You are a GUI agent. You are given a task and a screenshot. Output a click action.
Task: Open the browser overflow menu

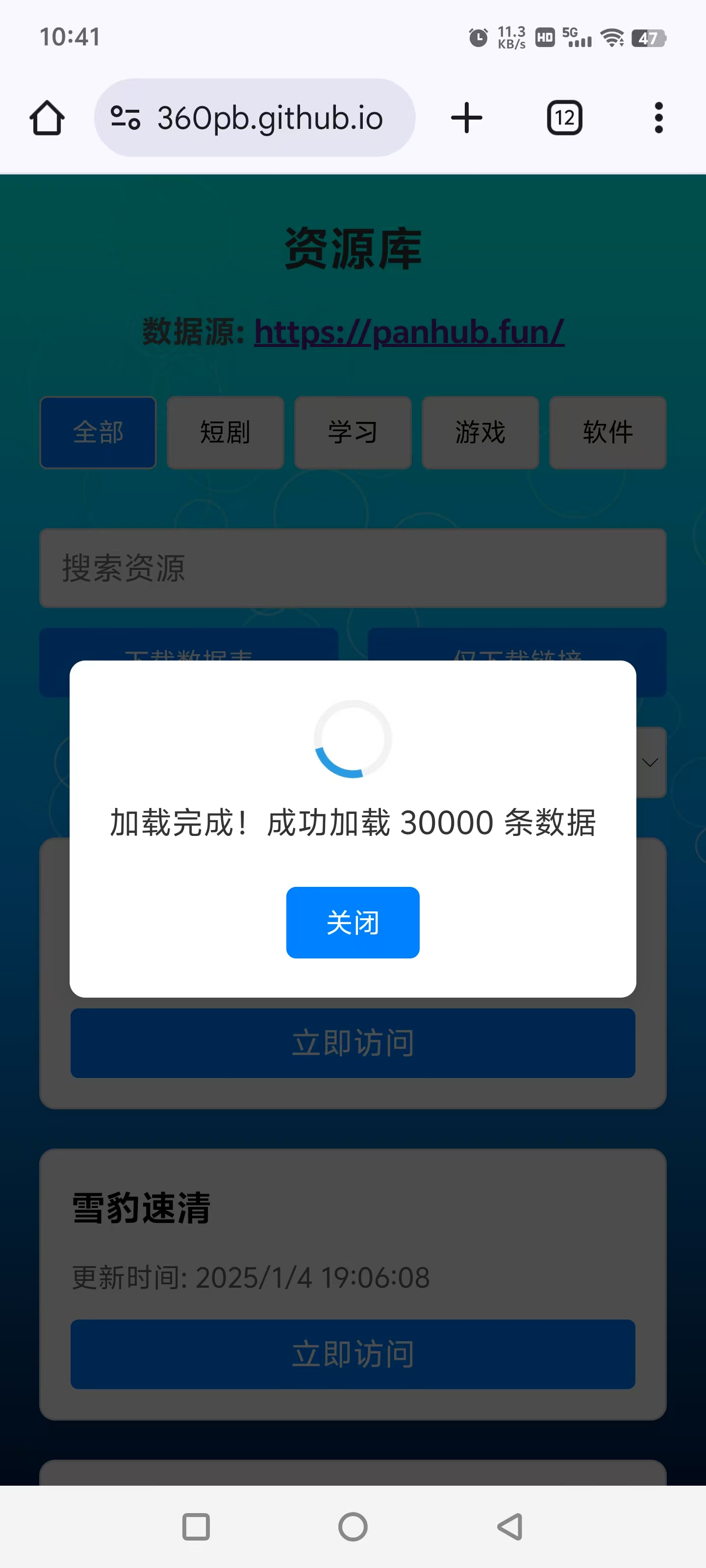658,118
